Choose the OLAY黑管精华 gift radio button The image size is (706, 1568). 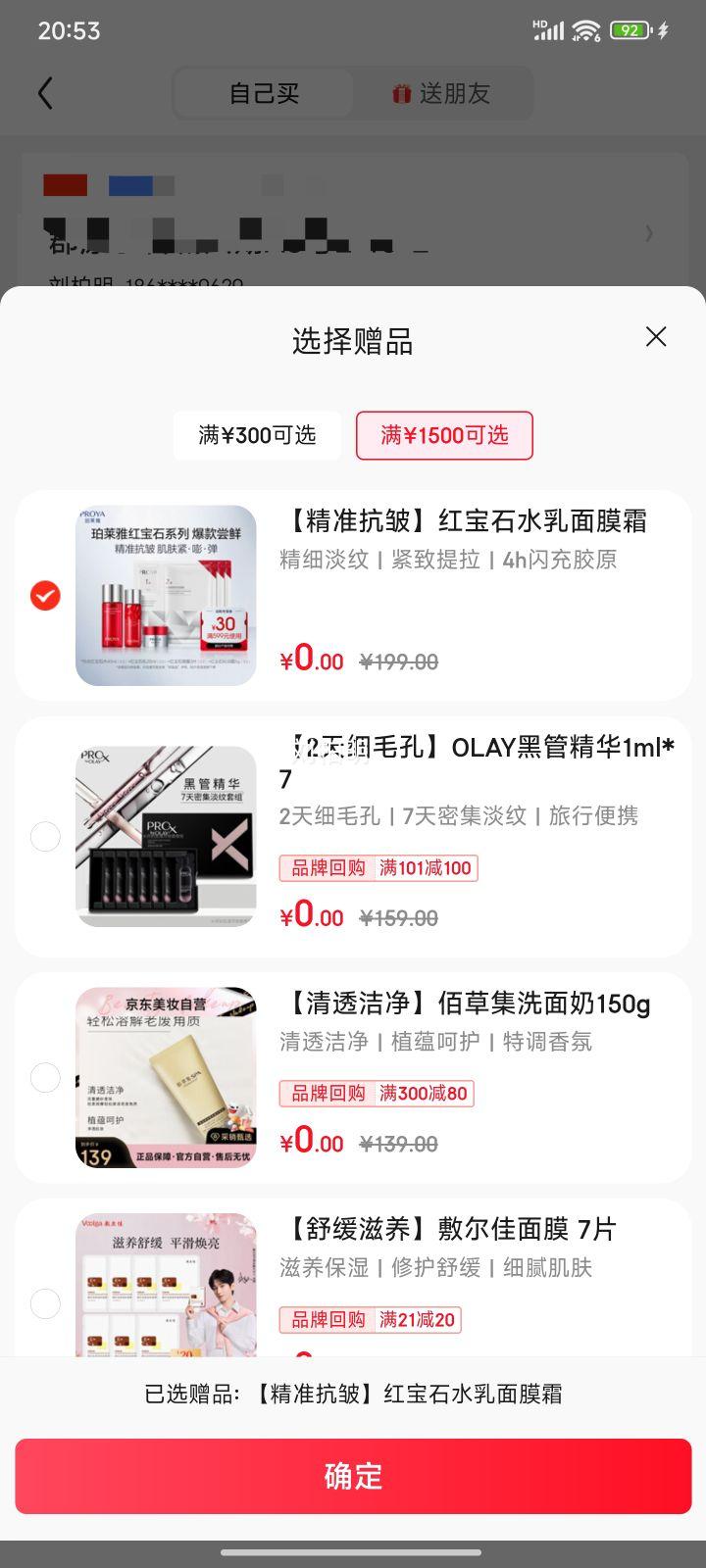pos(45,837)
